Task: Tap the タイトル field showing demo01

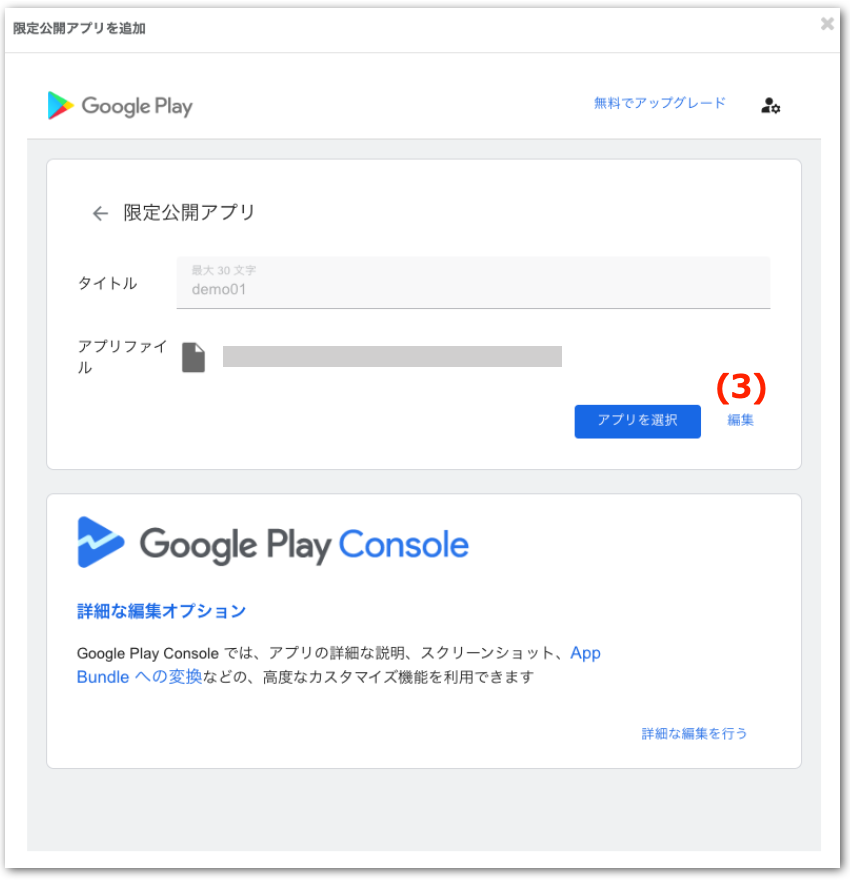Action: (x=473, y=283)
